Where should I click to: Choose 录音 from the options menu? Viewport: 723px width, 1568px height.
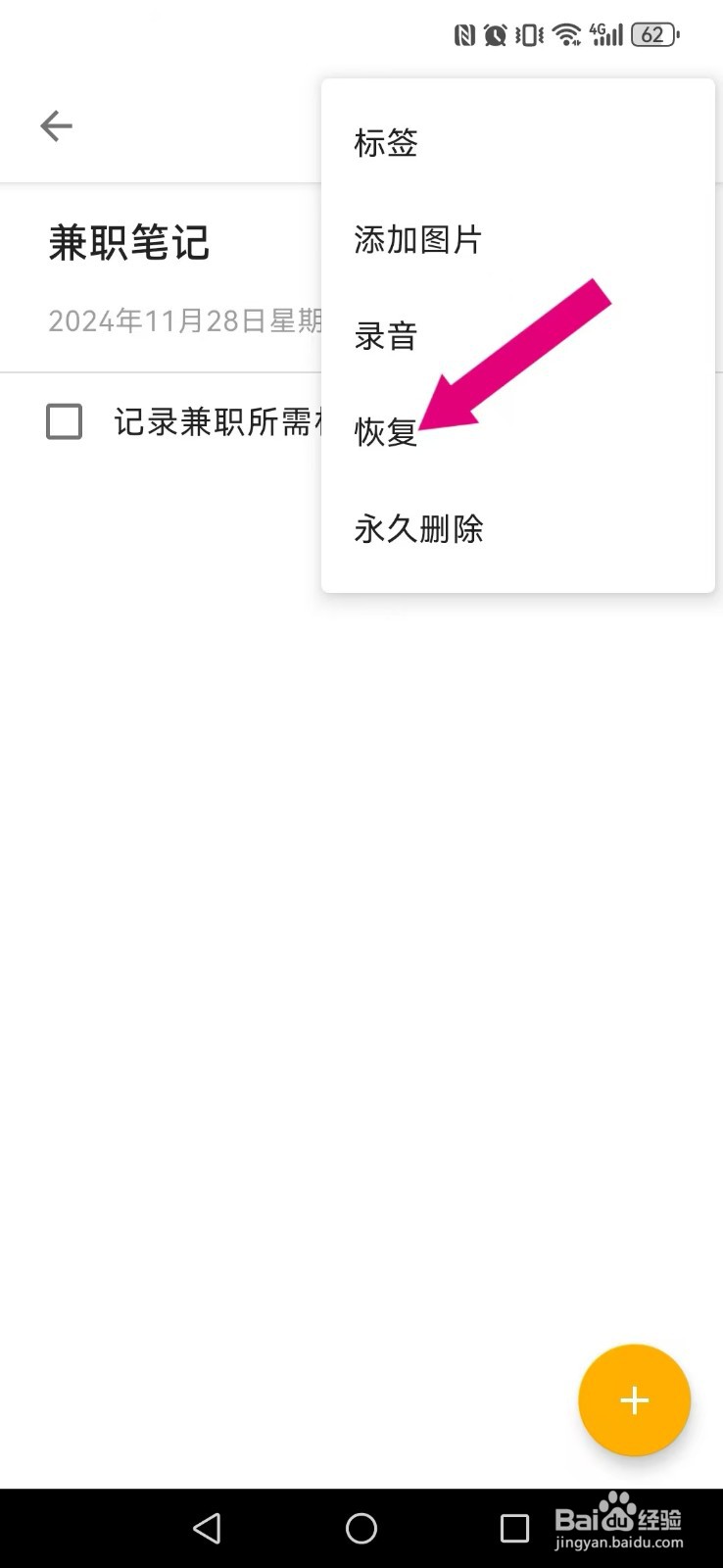[386, 336]
